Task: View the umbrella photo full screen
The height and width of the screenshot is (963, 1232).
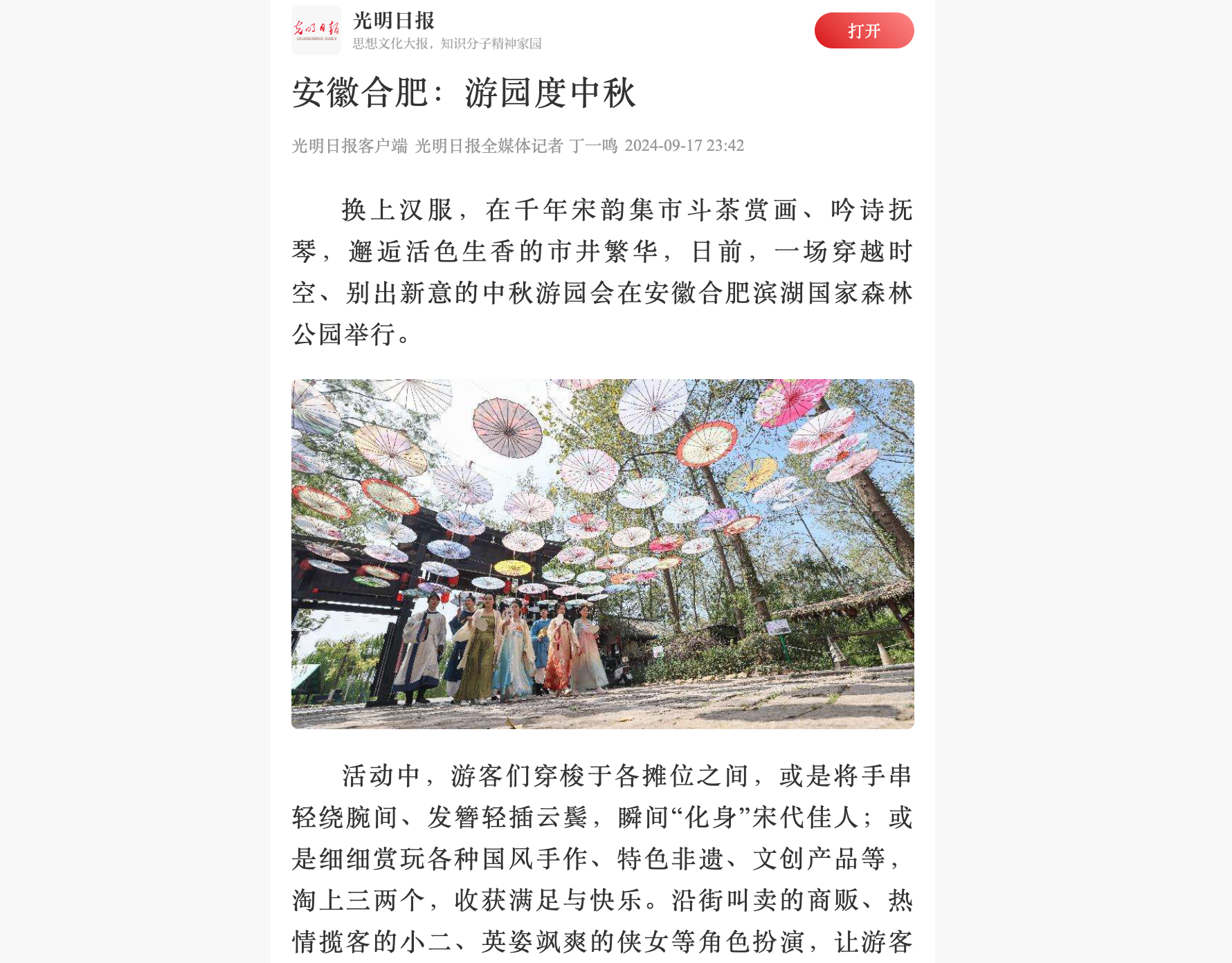Action: pyautogui.click(x=602, y=553)
